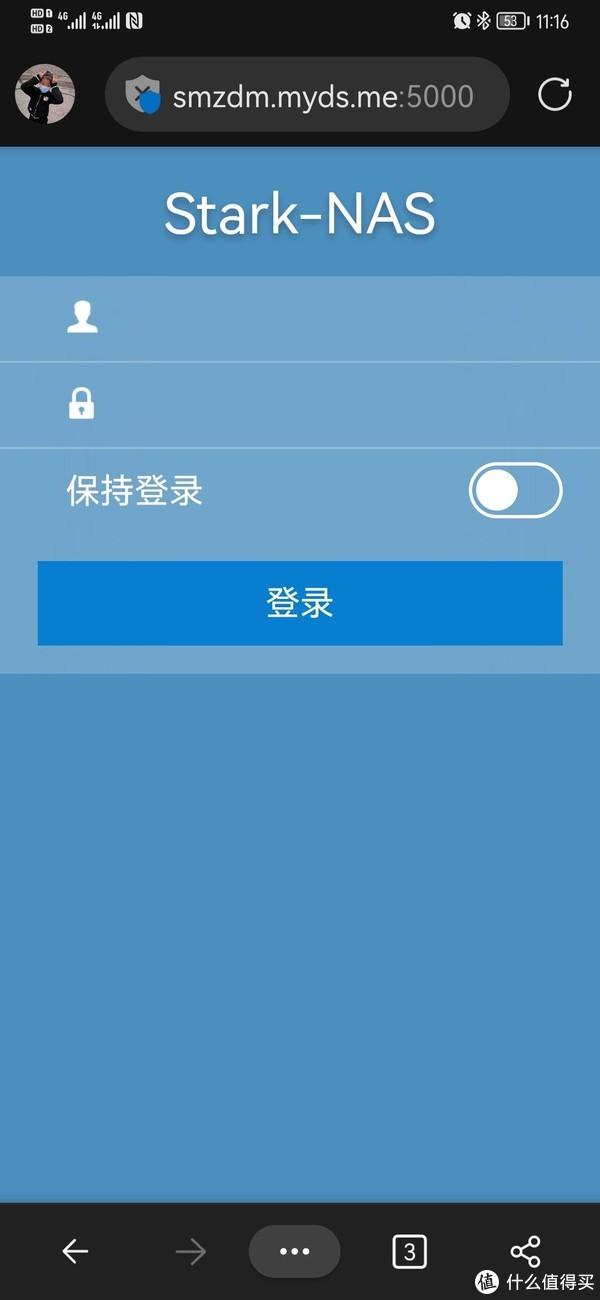This screenshot has height=1300, width=600.
Task: Tap the site security shield icon
Action: 143,96
